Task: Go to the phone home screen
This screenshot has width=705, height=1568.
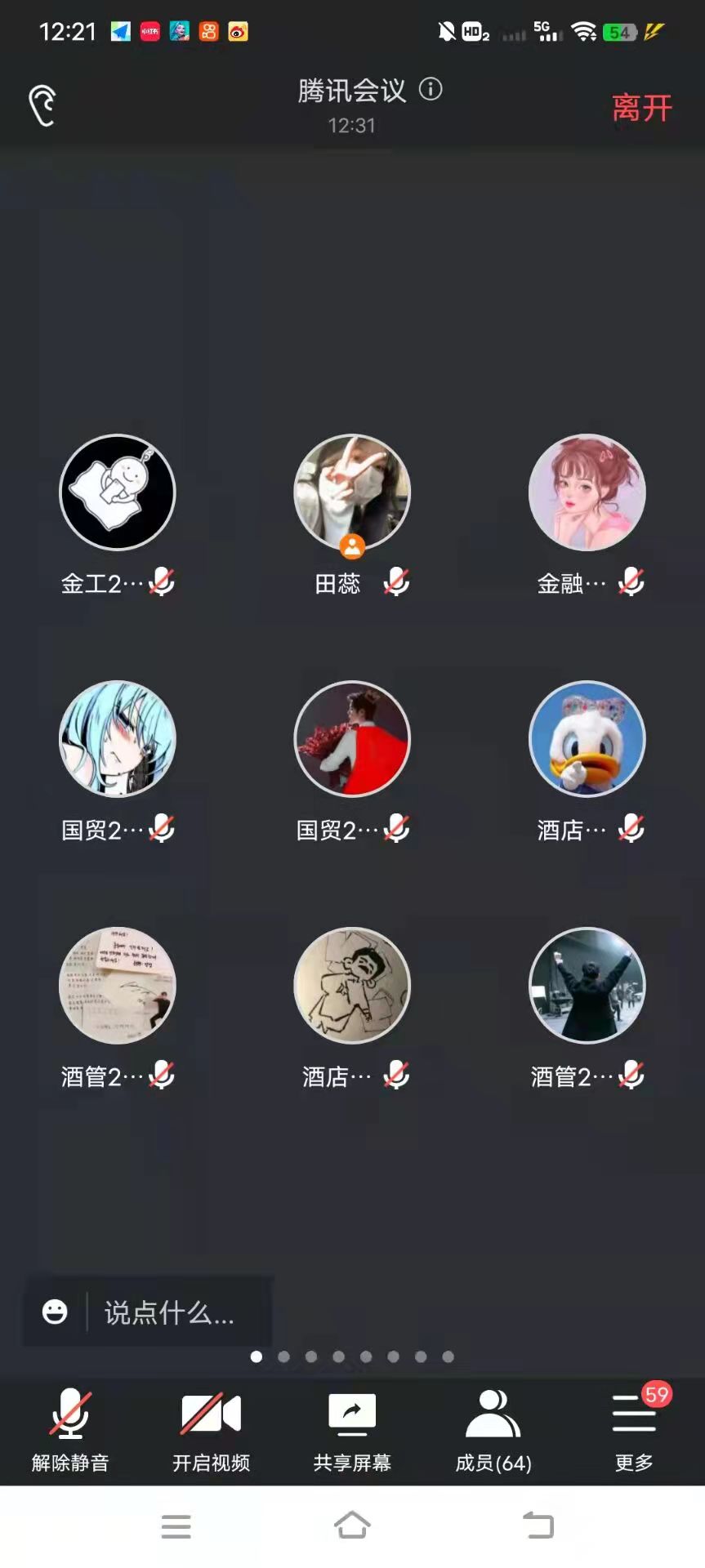Action: [x=352, y=1525]
